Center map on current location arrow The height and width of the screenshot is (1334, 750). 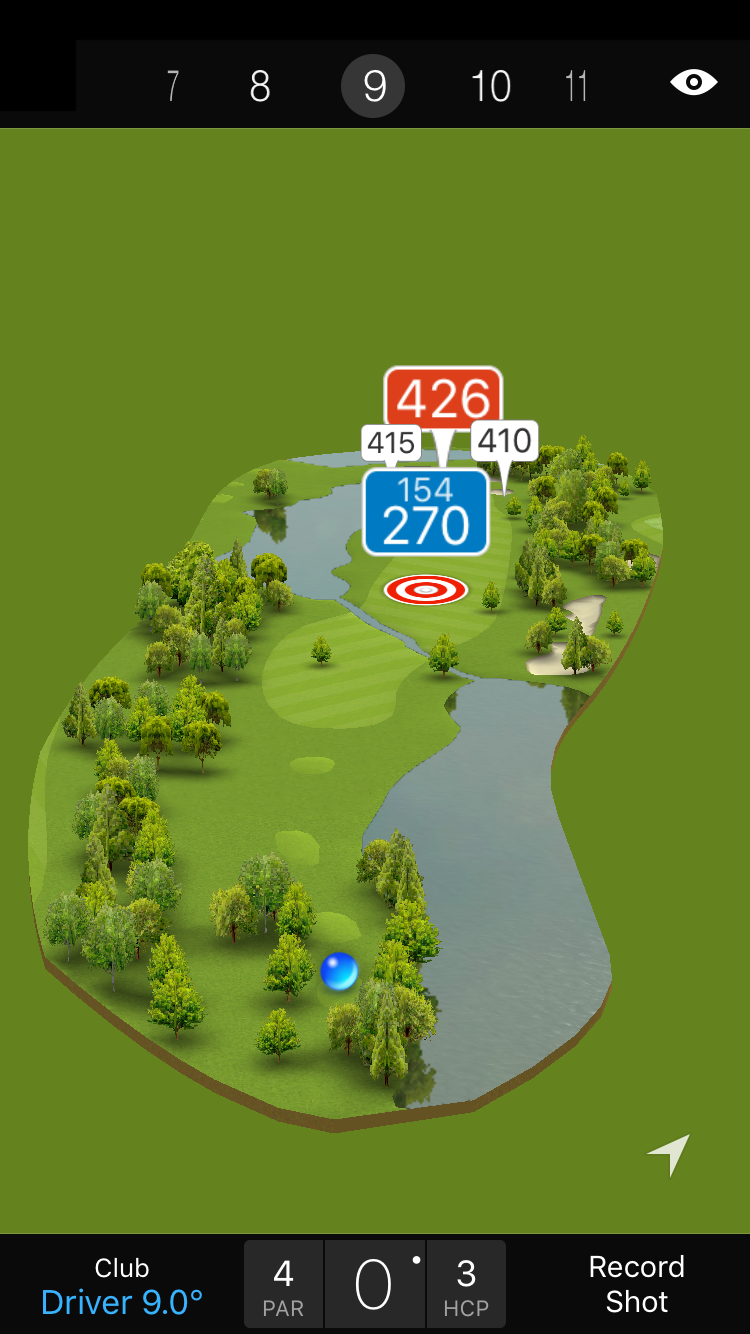coord(669,1155)
